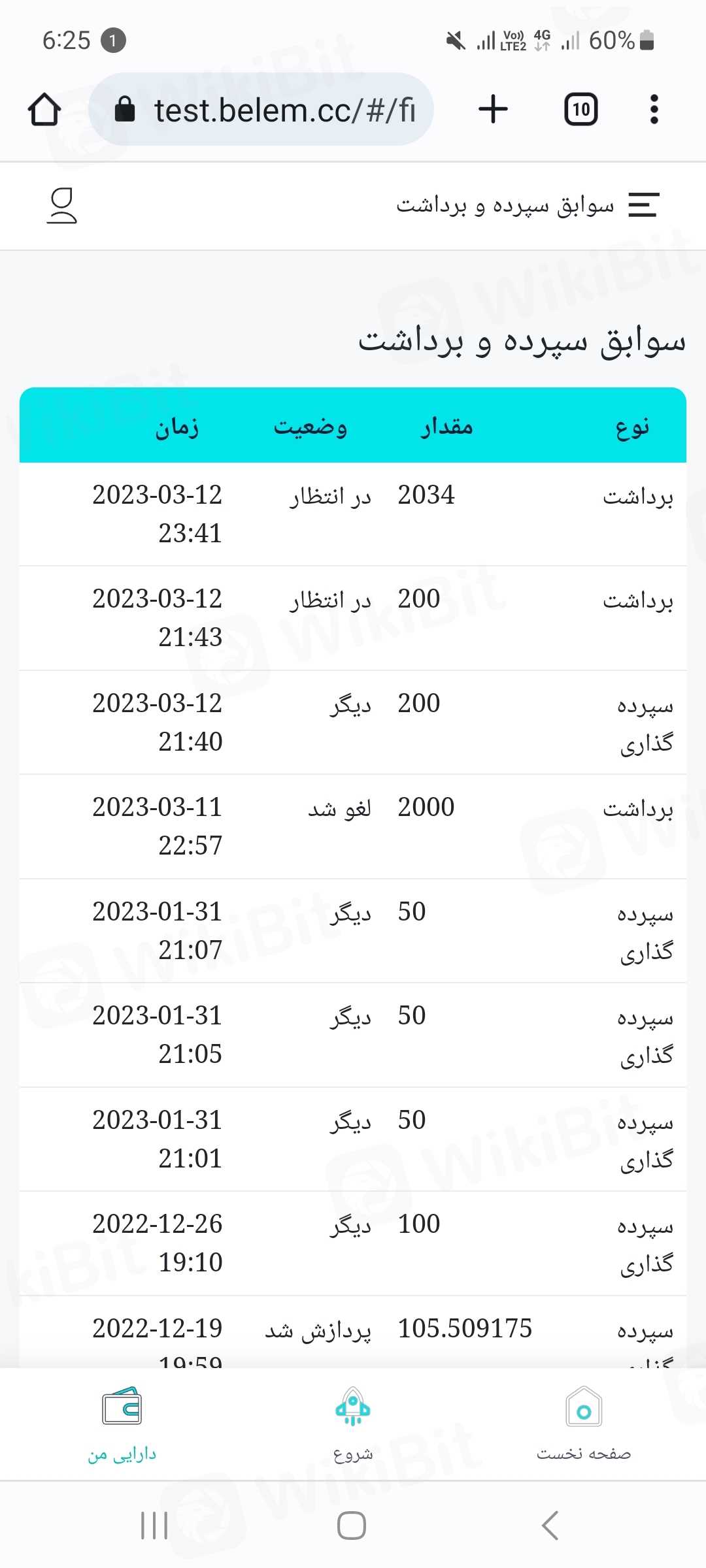
Task: Open the recent apps overview
Action: 155,1526
